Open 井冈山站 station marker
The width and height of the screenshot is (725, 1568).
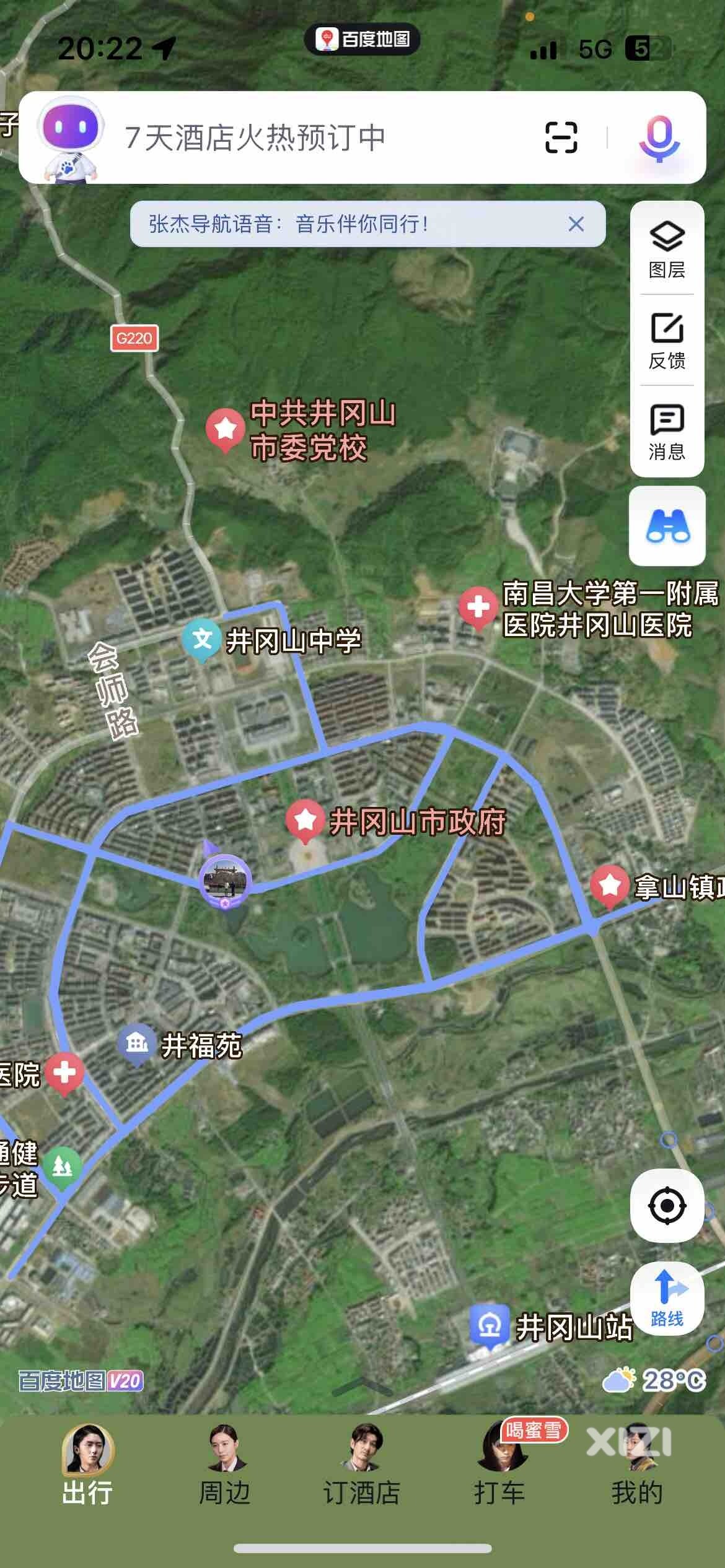[490, 1325]
